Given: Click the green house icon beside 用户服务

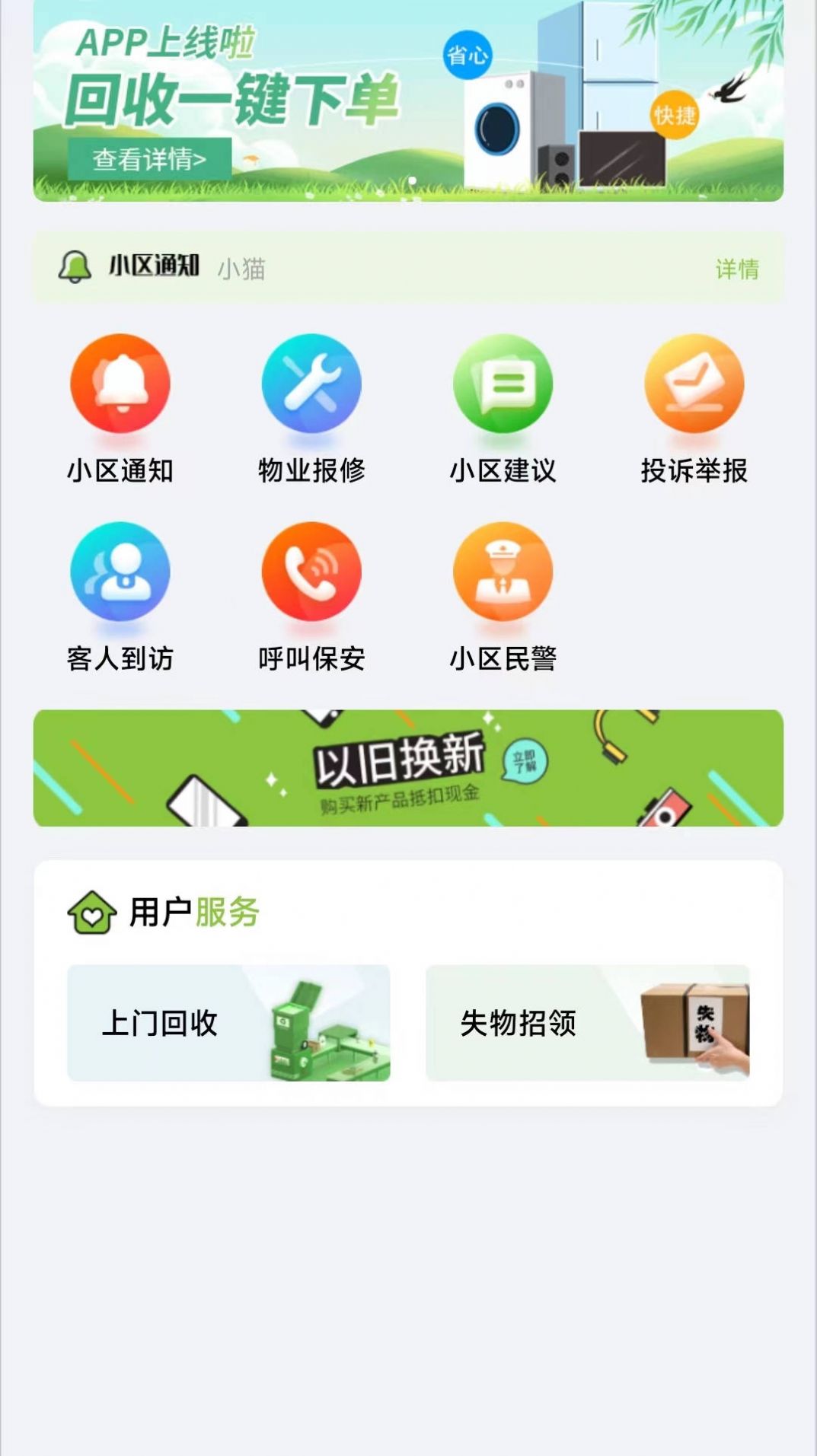Looking at the screenshot, I should click(89, 910).
